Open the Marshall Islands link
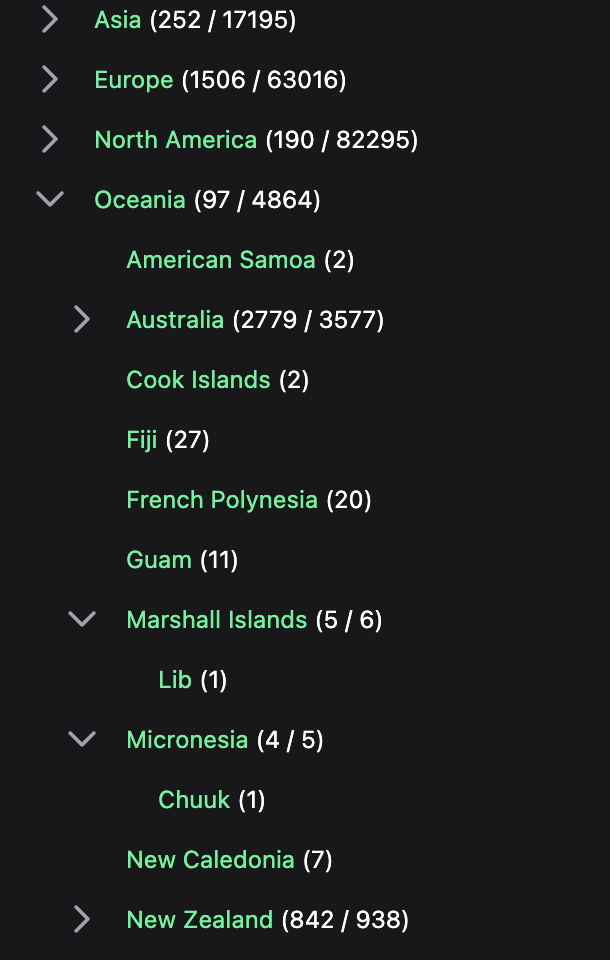 (x=217, y=620)
